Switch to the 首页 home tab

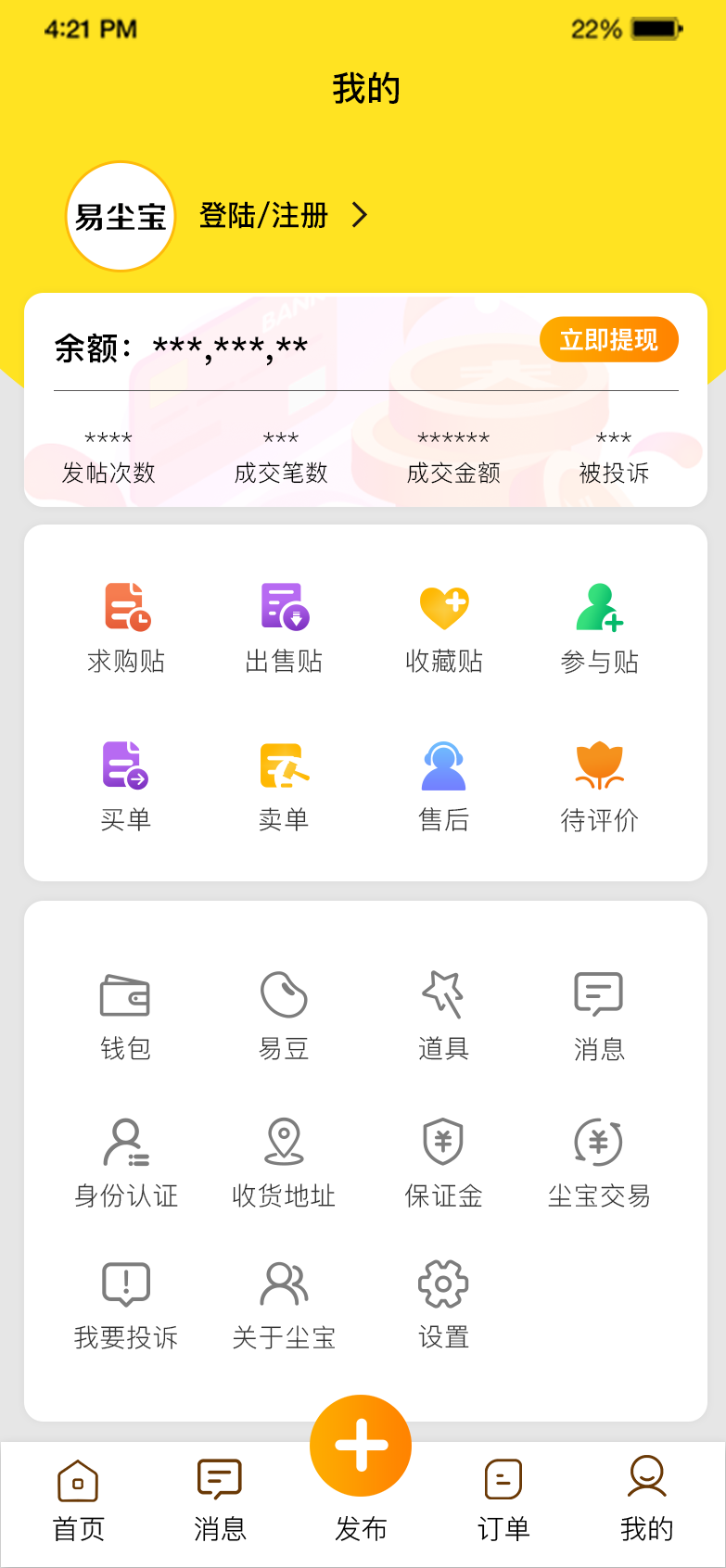78,1499
